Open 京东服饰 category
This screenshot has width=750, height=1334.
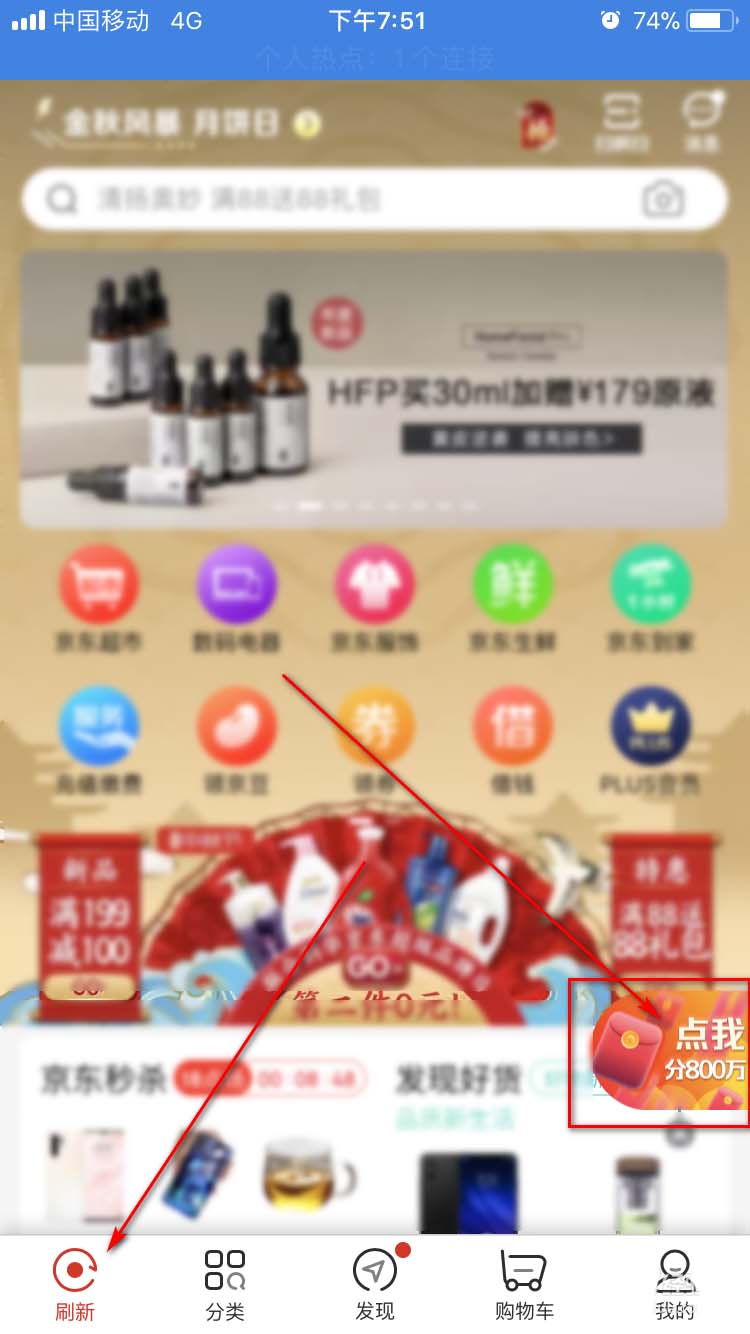pos(374,600)
